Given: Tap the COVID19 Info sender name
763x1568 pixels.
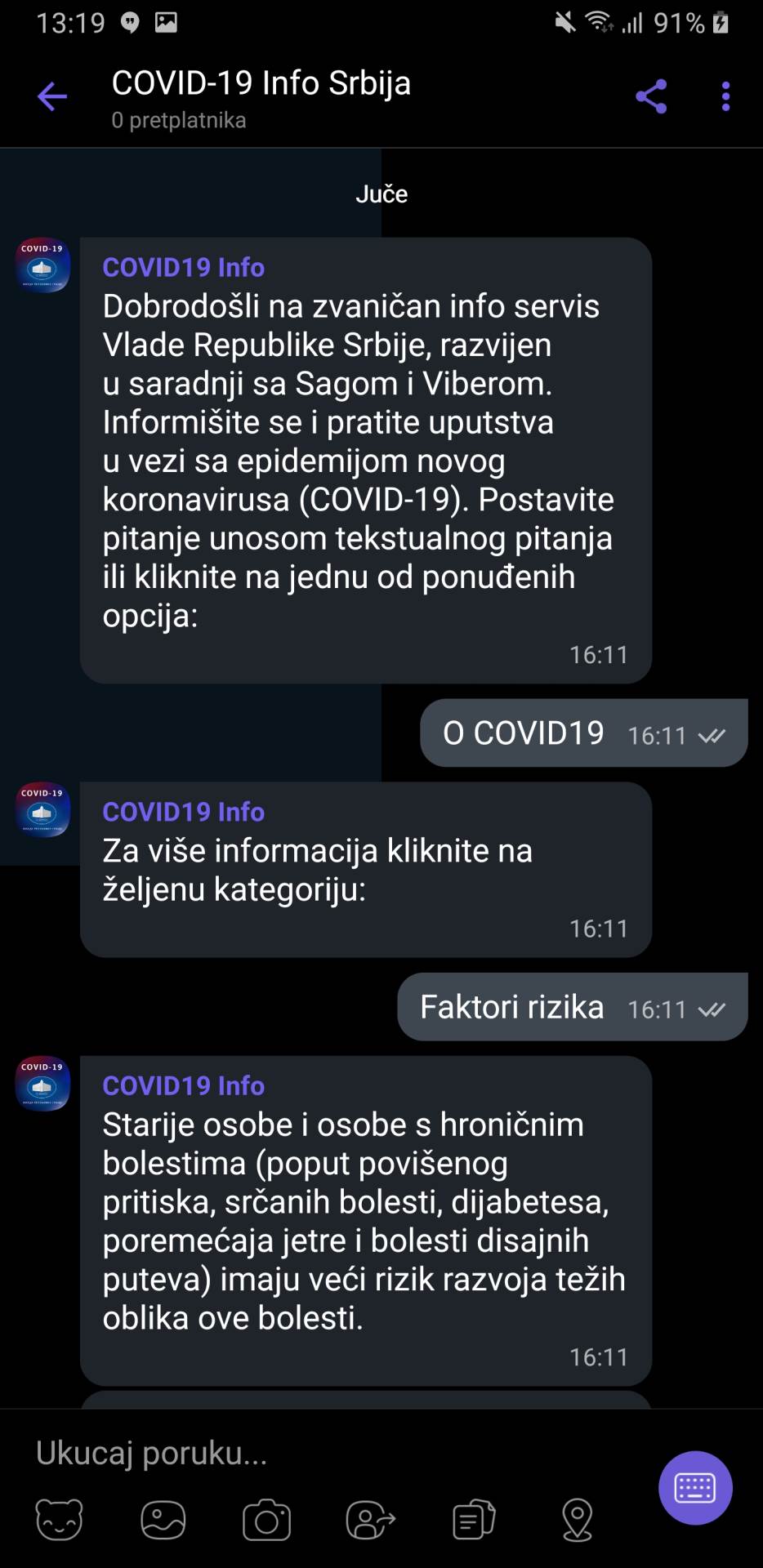Looking at the screenshot, I should (183, 267).
